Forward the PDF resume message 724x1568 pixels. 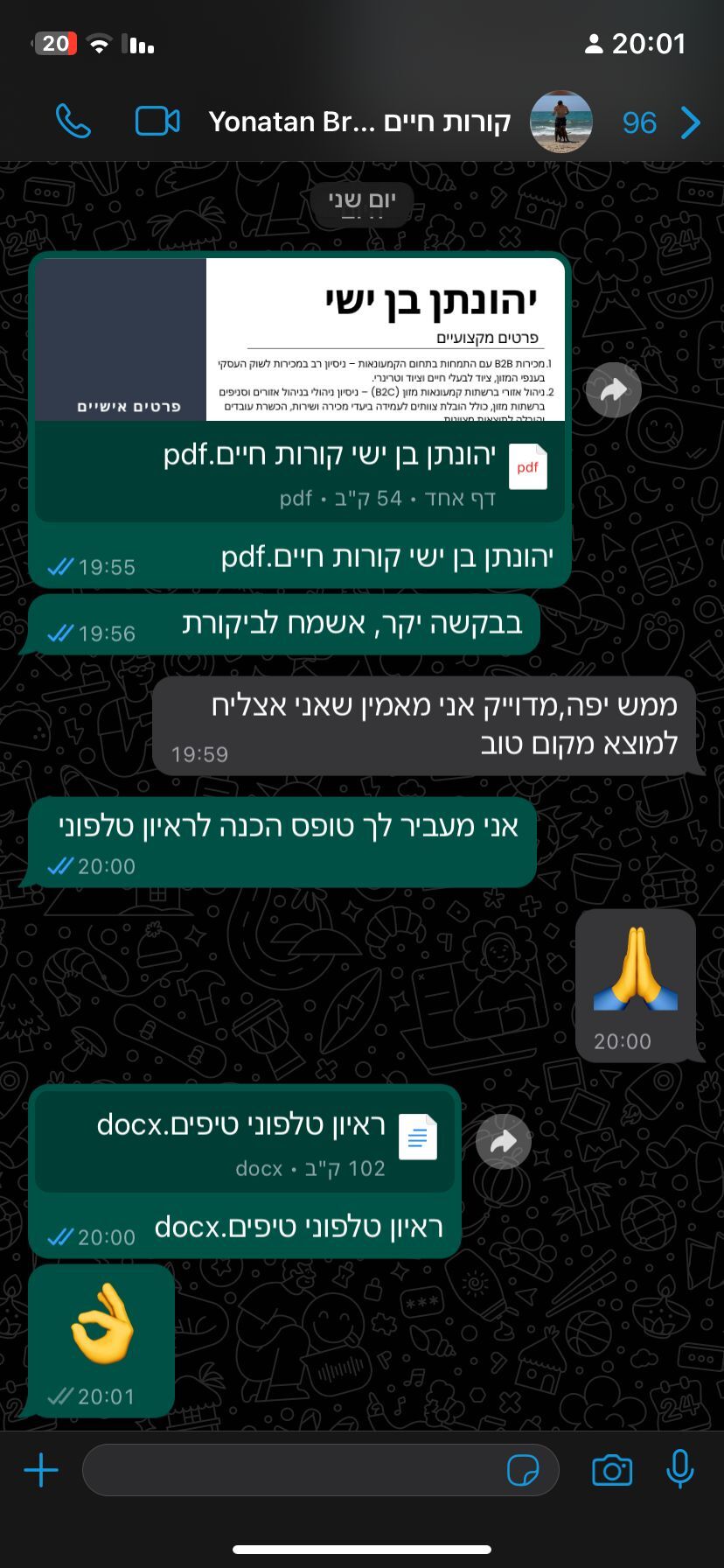click(613, 390)
